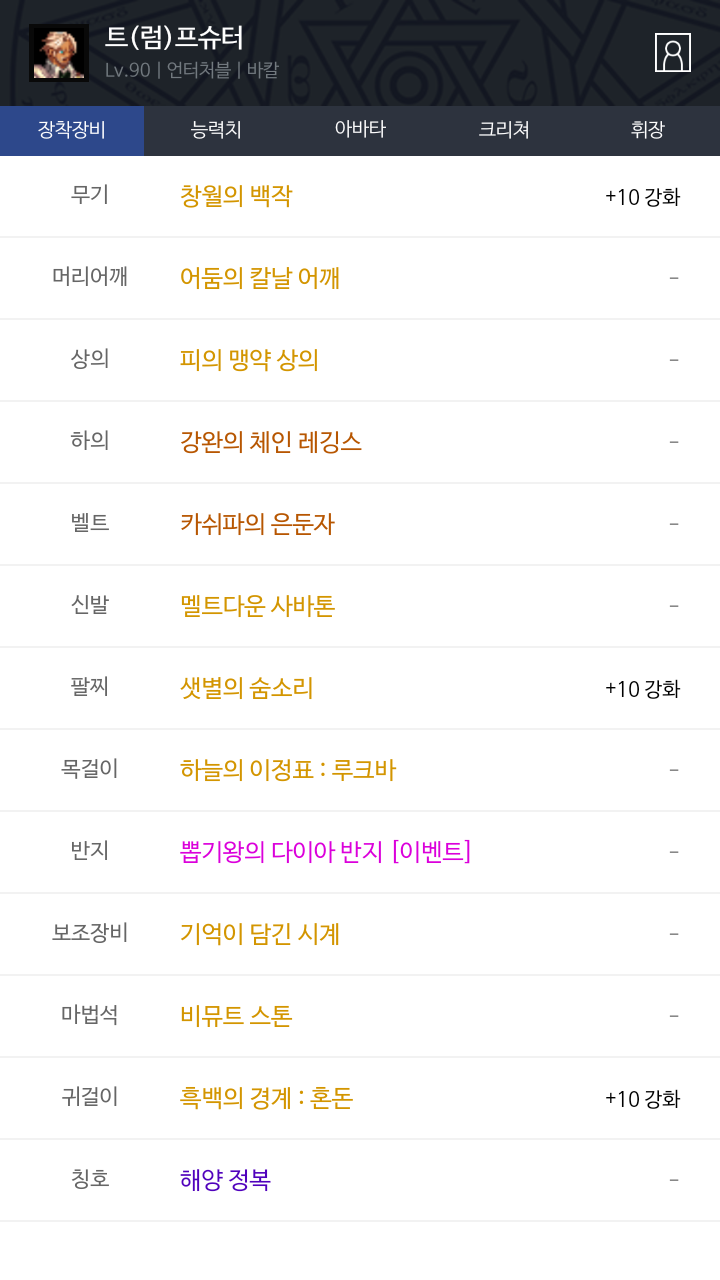Select the 장착장비 tab
Viewport: 720px width, 1280px height.
72,130
